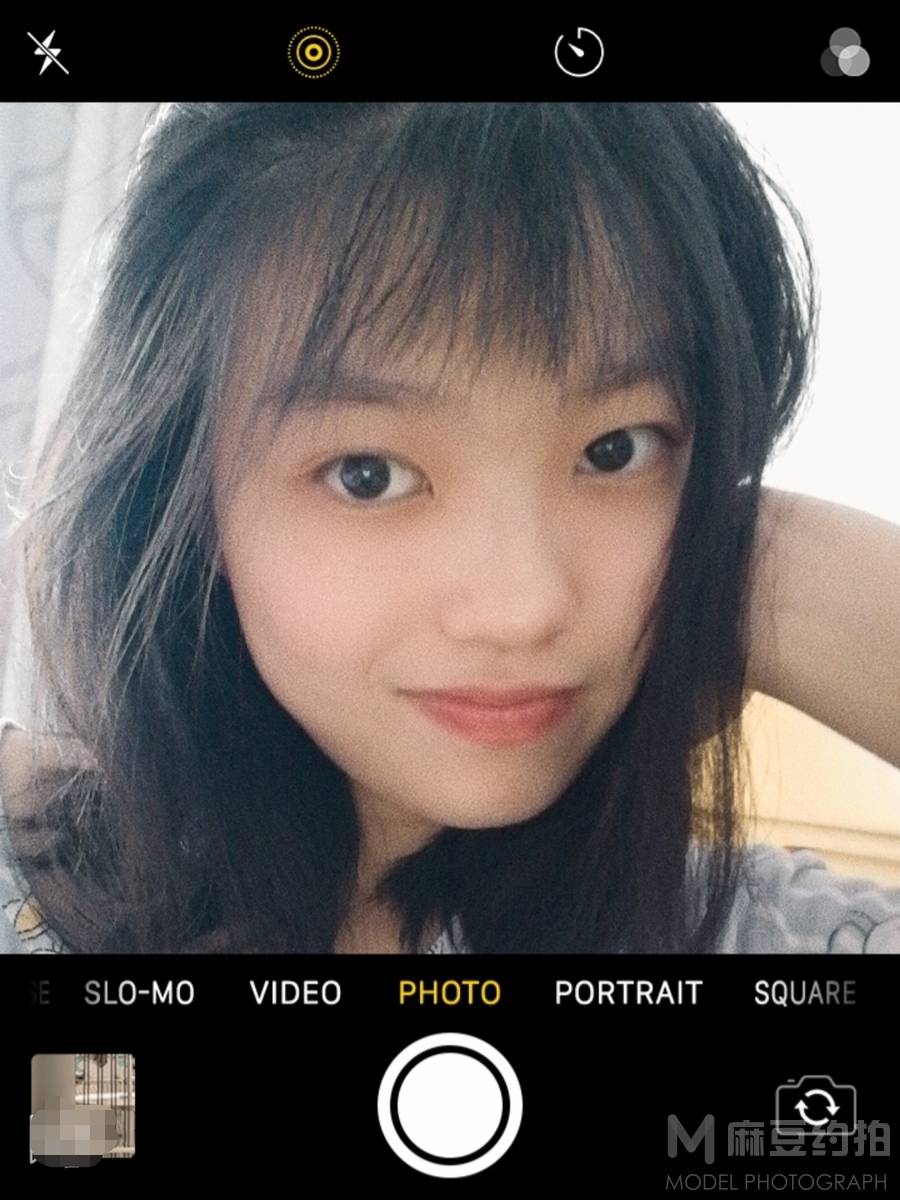900x1200 pixels.
Task: Switch to SQUARE mode
Action: click(805, 993)
